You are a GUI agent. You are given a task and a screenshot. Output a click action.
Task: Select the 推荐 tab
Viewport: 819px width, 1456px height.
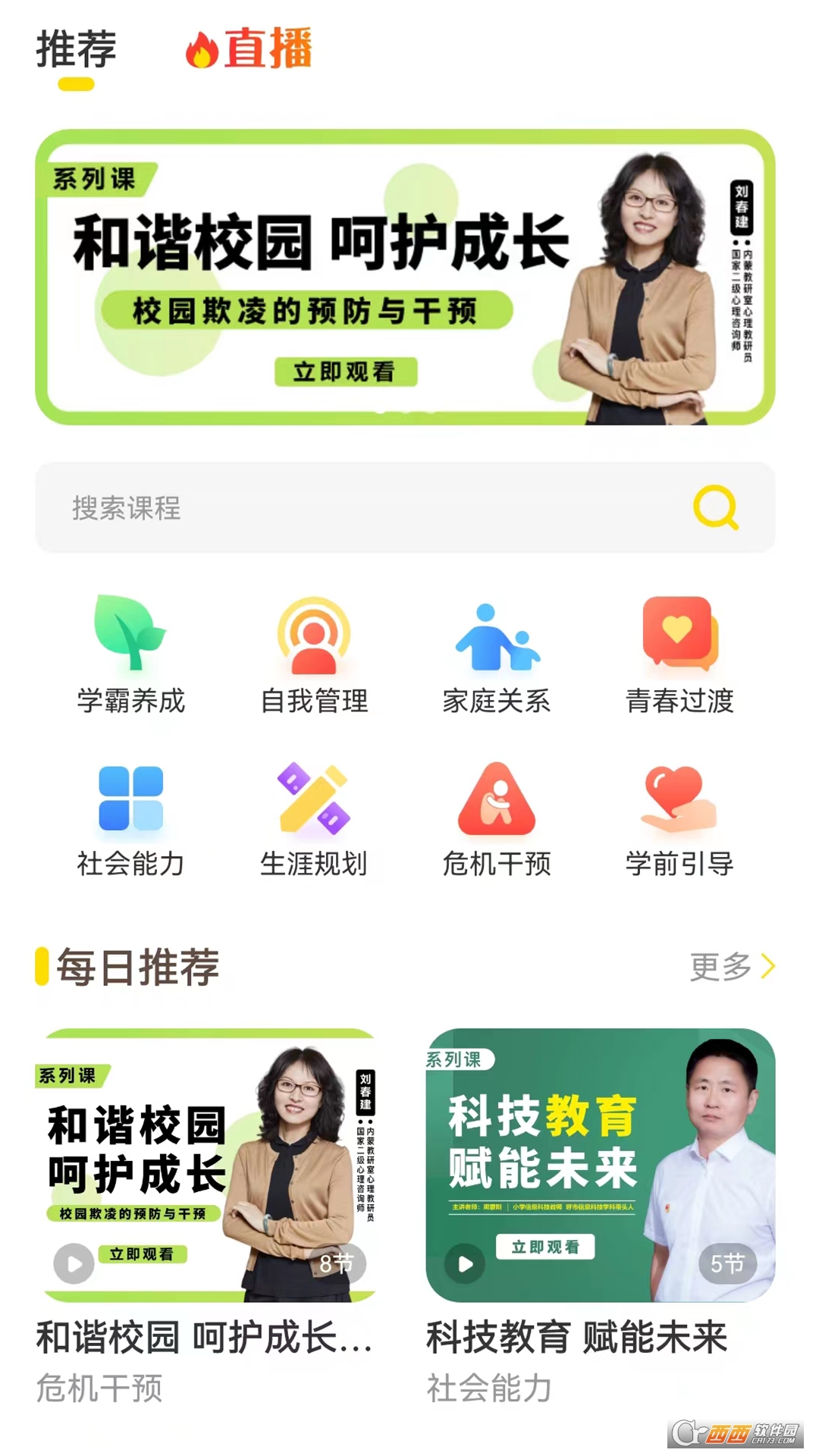(76, 49)
